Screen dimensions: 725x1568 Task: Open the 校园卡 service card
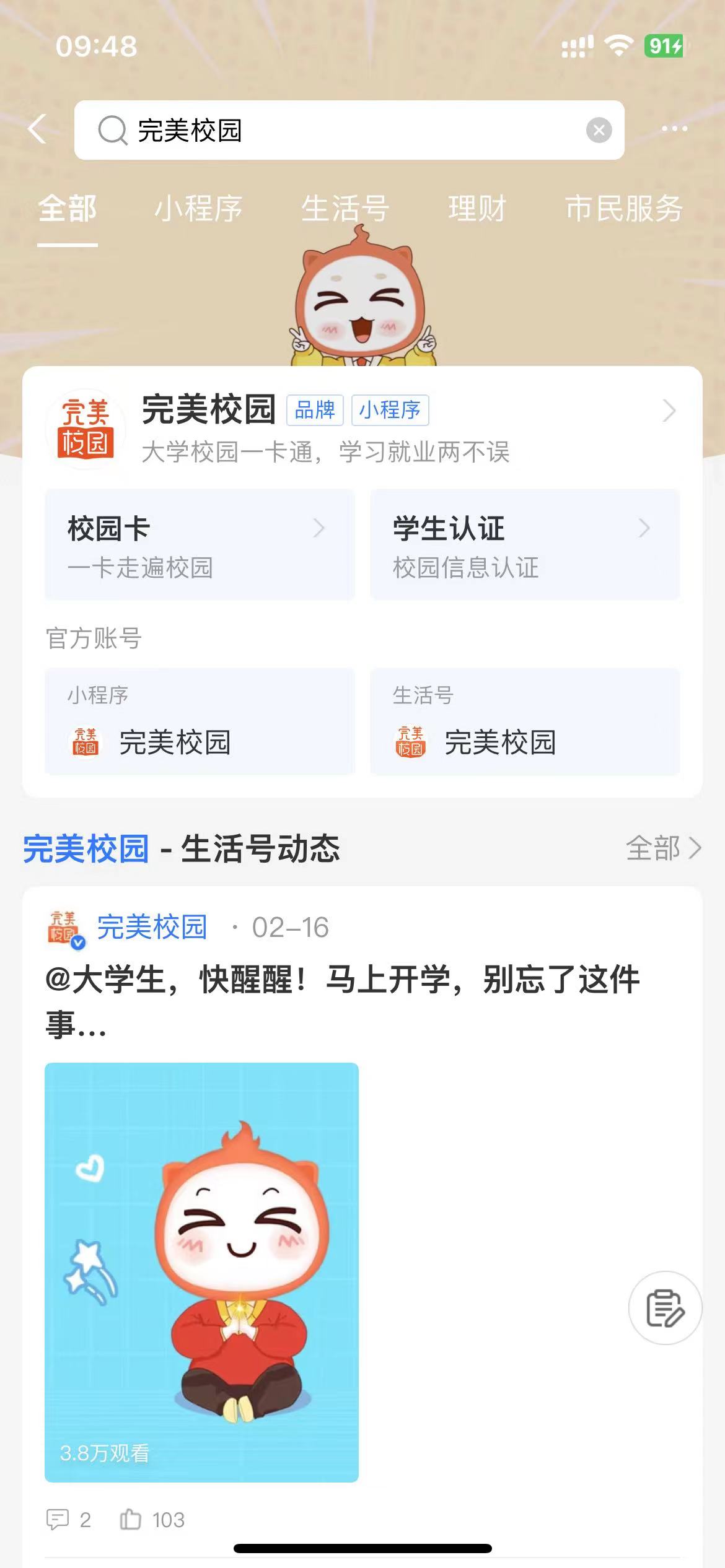(x=200, y=545)
